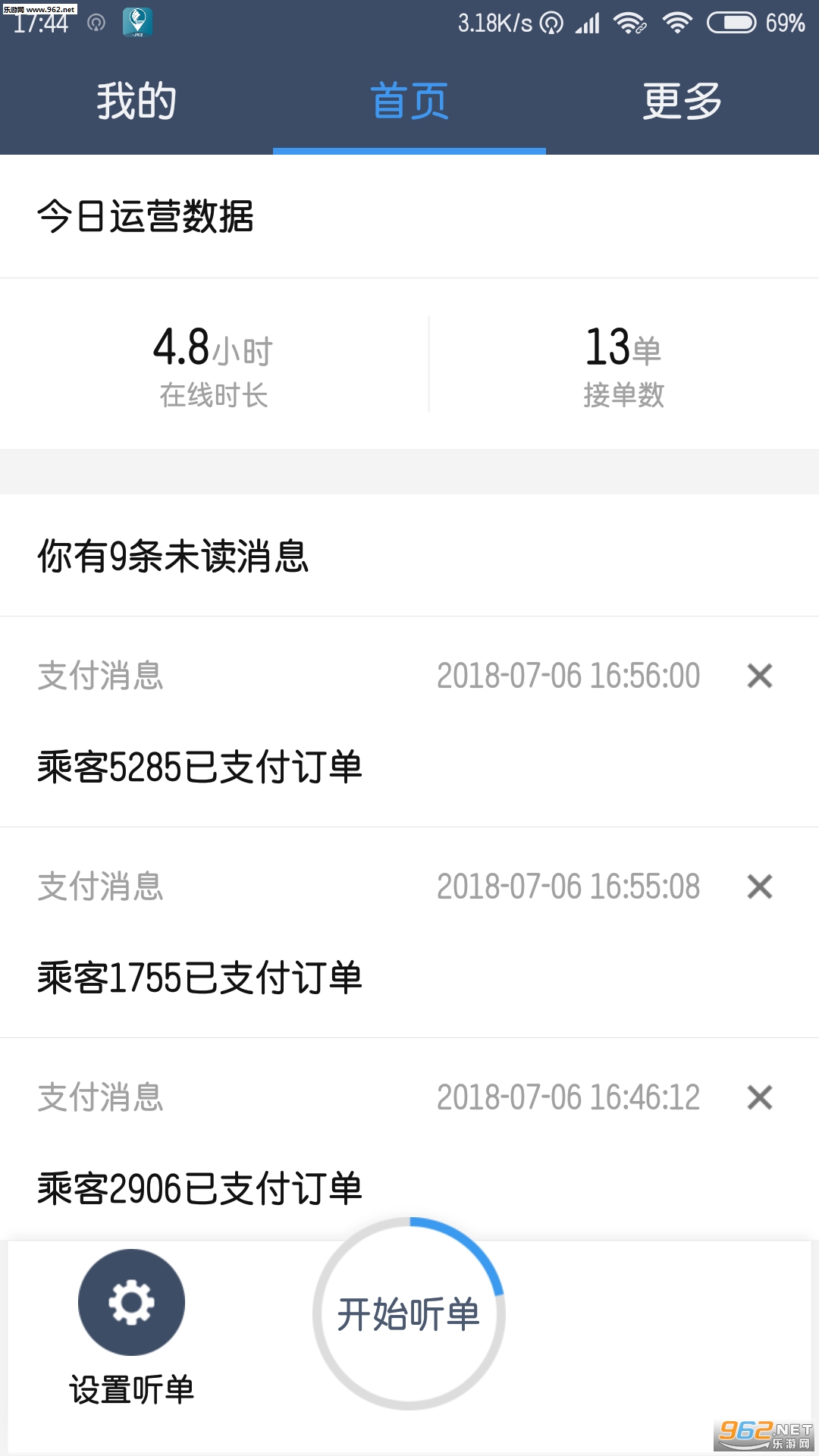Open the 乘客2906已支付订单 message

tap(200, 1188)
